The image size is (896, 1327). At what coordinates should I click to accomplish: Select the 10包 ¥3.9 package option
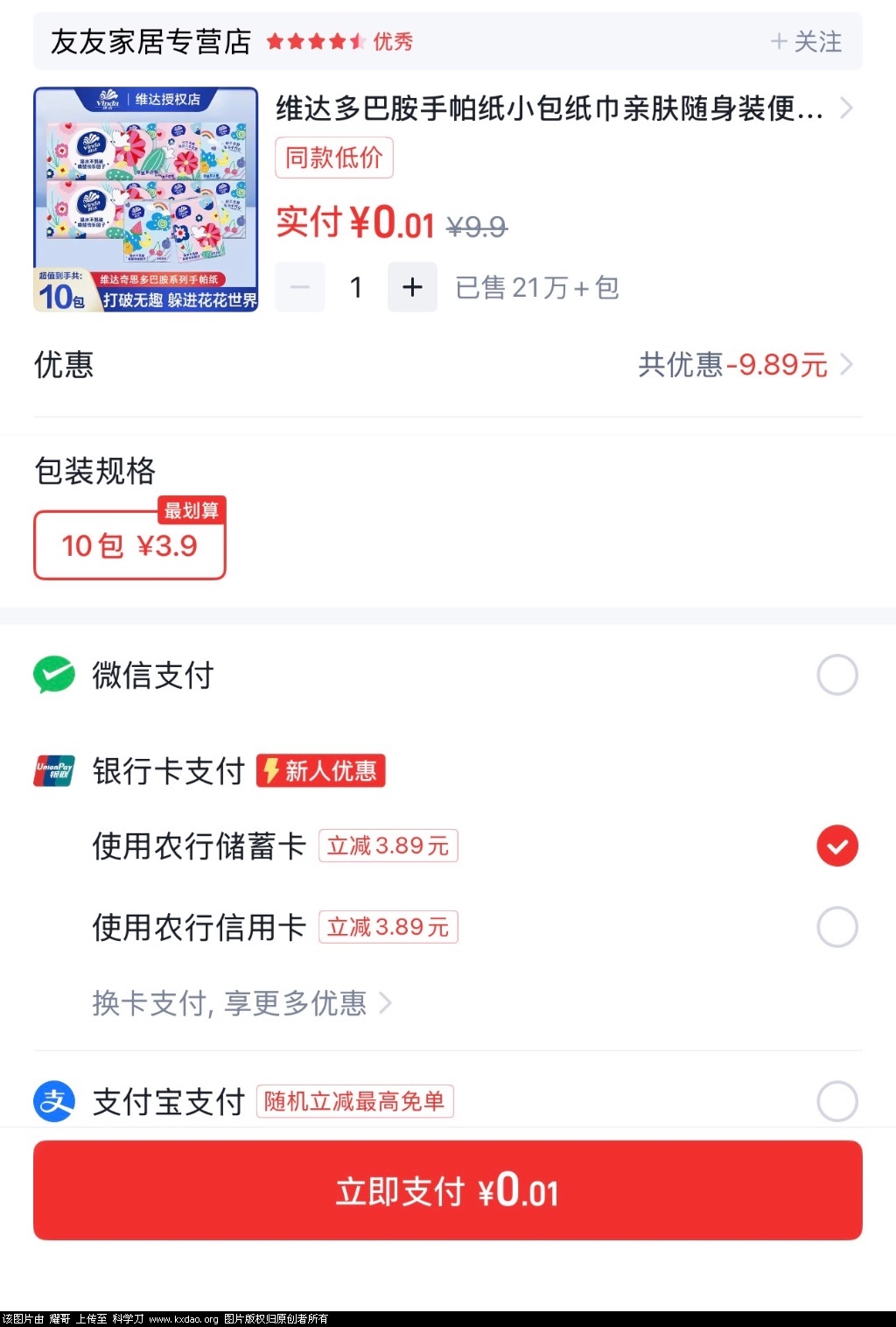(x=129, y=545)
